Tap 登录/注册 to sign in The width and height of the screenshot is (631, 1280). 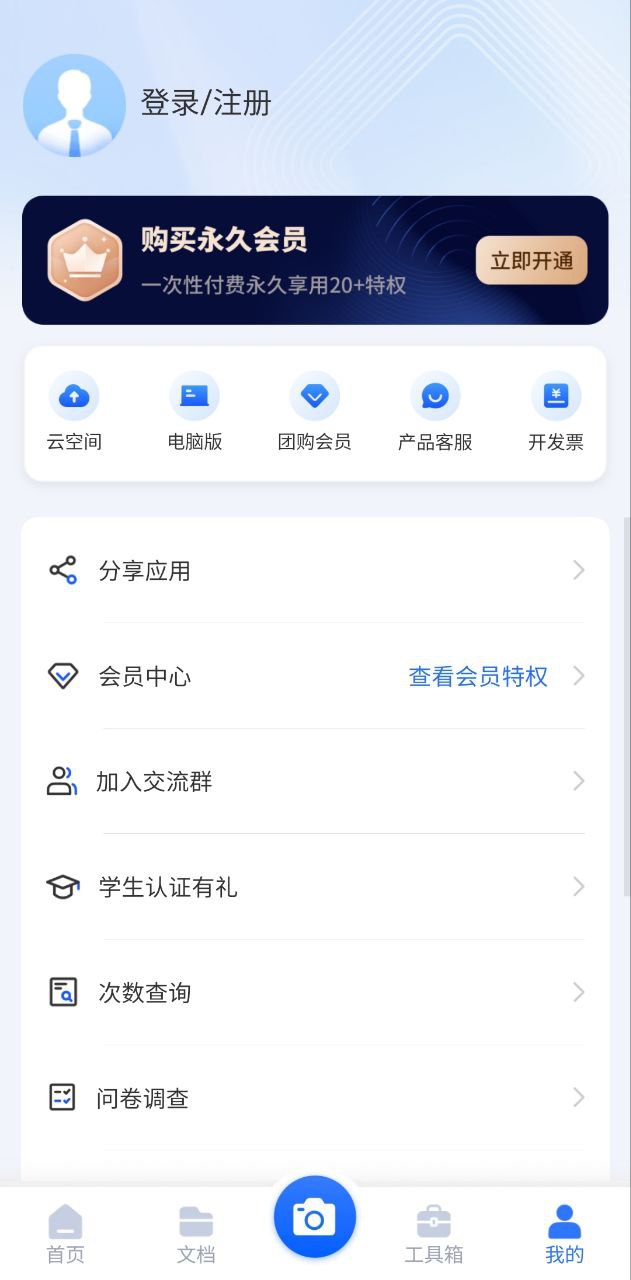tap(206, 103)
